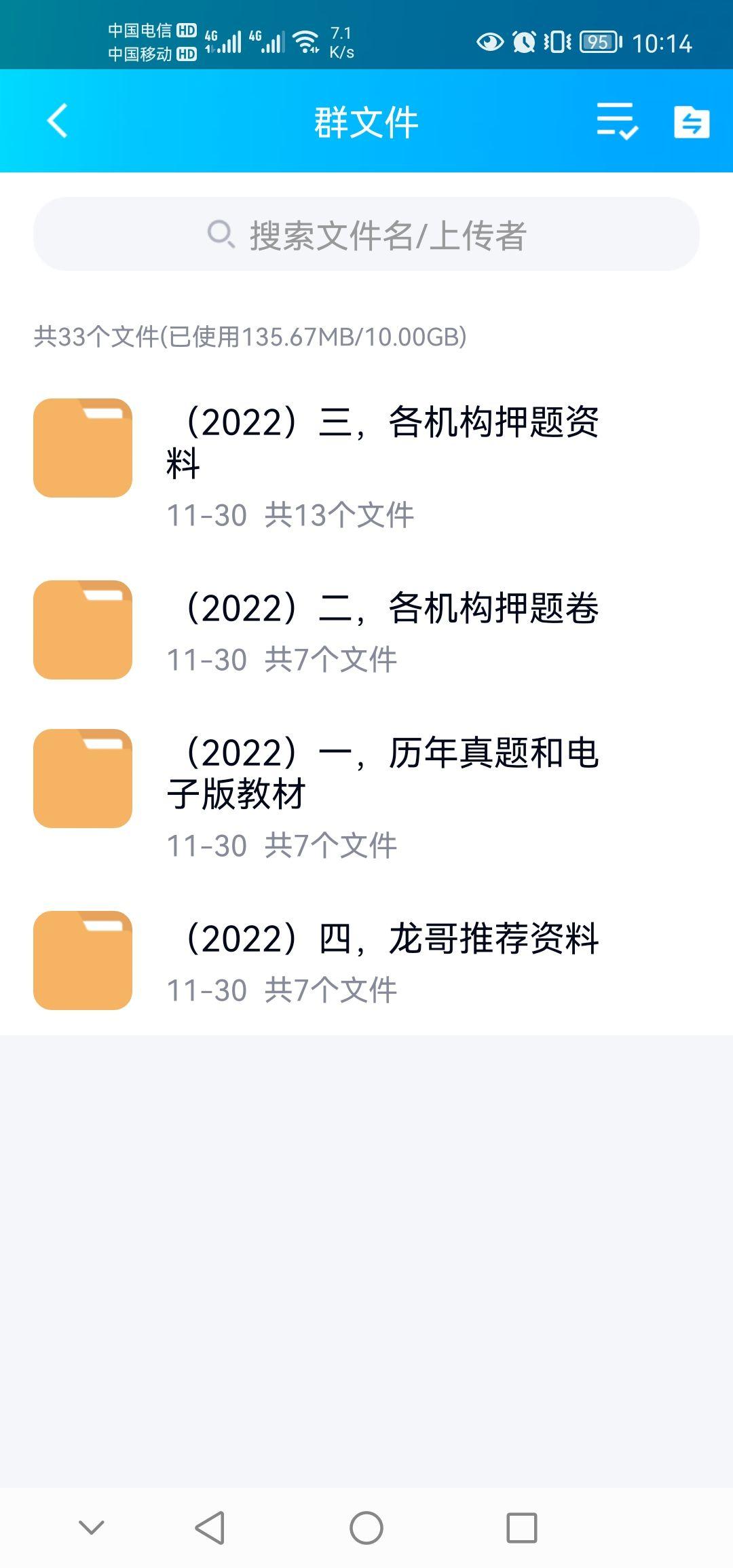Open the multi-select list icon
The width and height of the screenshot is (733, 1568).
point(617,122)
